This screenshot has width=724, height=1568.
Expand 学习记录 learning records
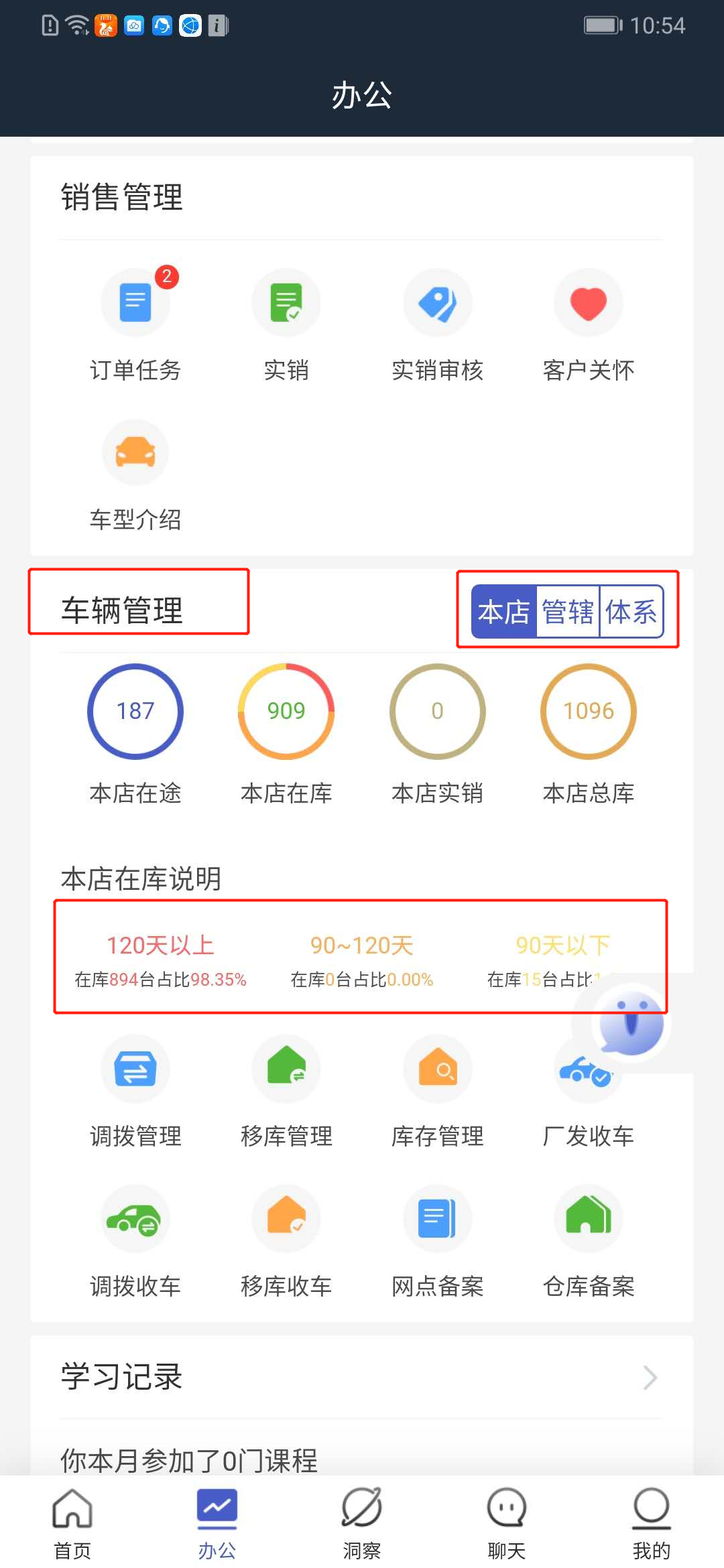point(362,1378)
